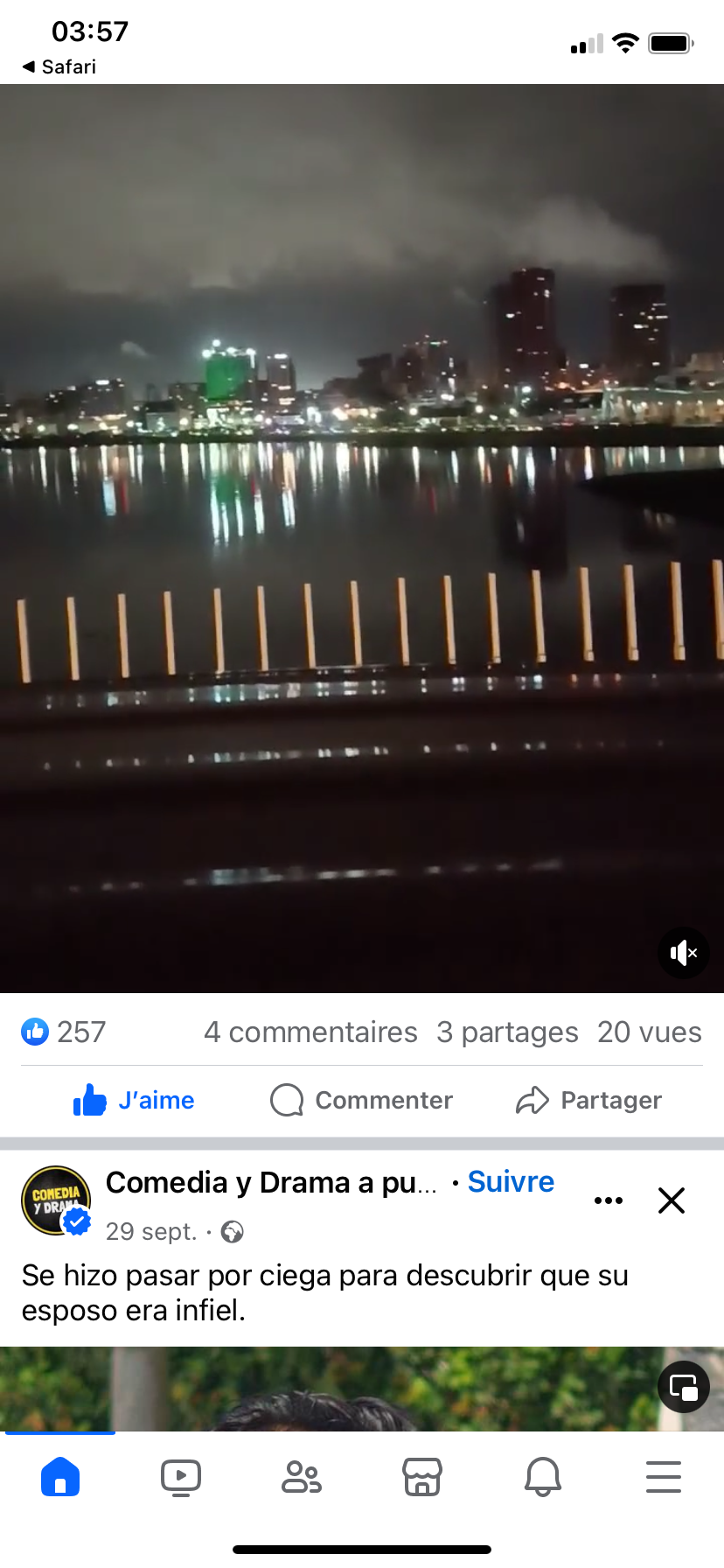Image resolution: width=724 pixels, height=1568 pixels.
Task: Open the Commenter button
Action: point(362,1100)
